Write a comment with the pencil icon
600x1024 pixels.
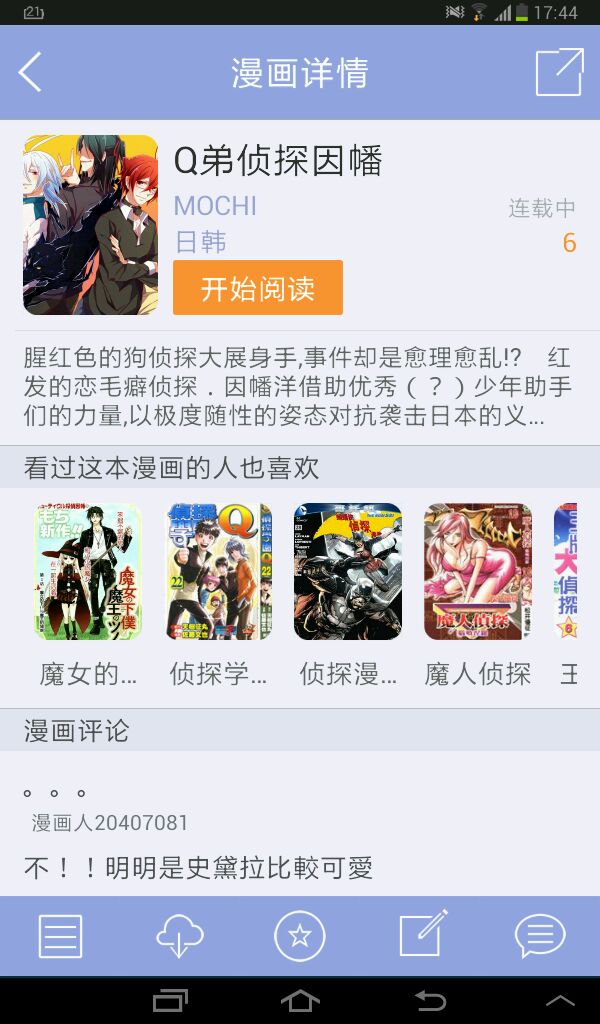coord(422,935)
